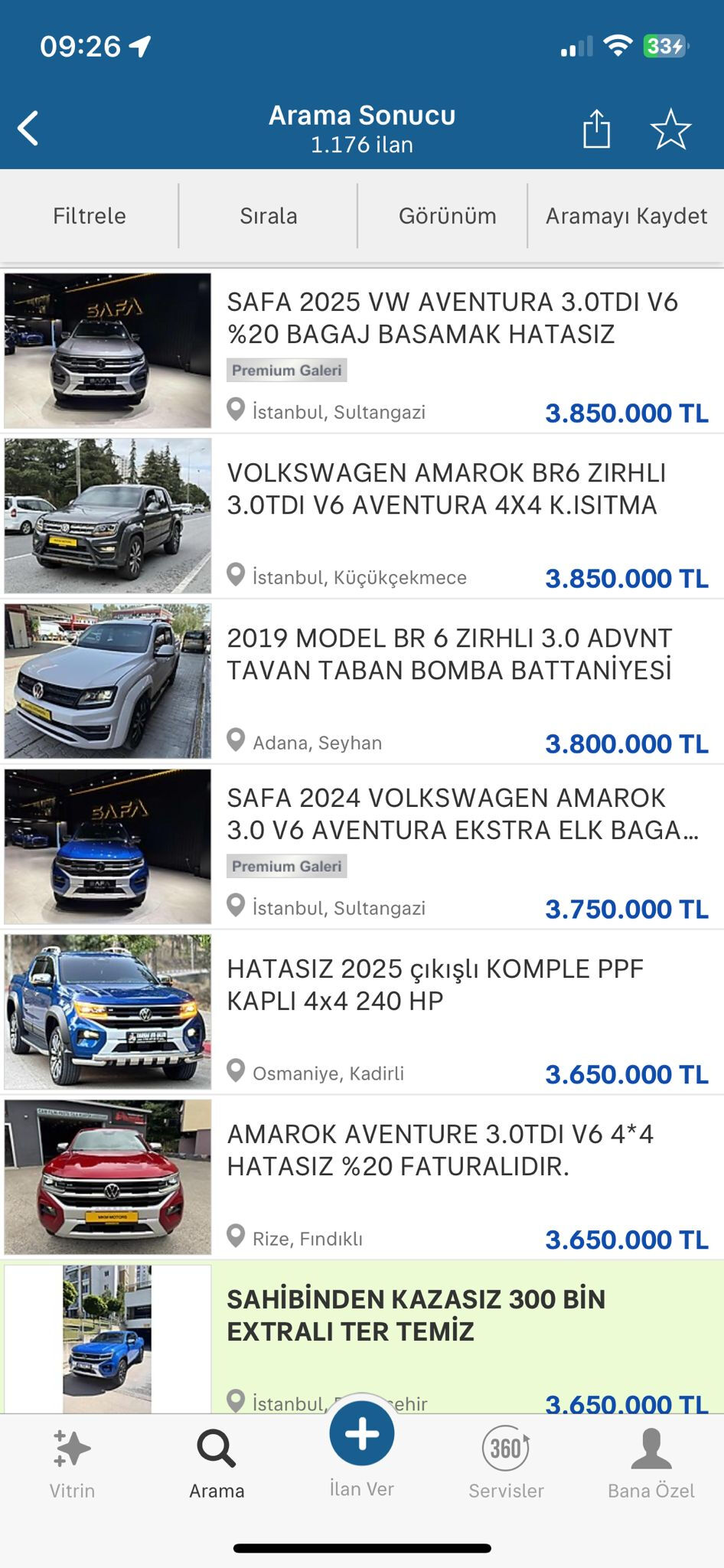Screen dimensions: 724x1568
Task: Open the share icon in the header
Action: tap(596, 128)
